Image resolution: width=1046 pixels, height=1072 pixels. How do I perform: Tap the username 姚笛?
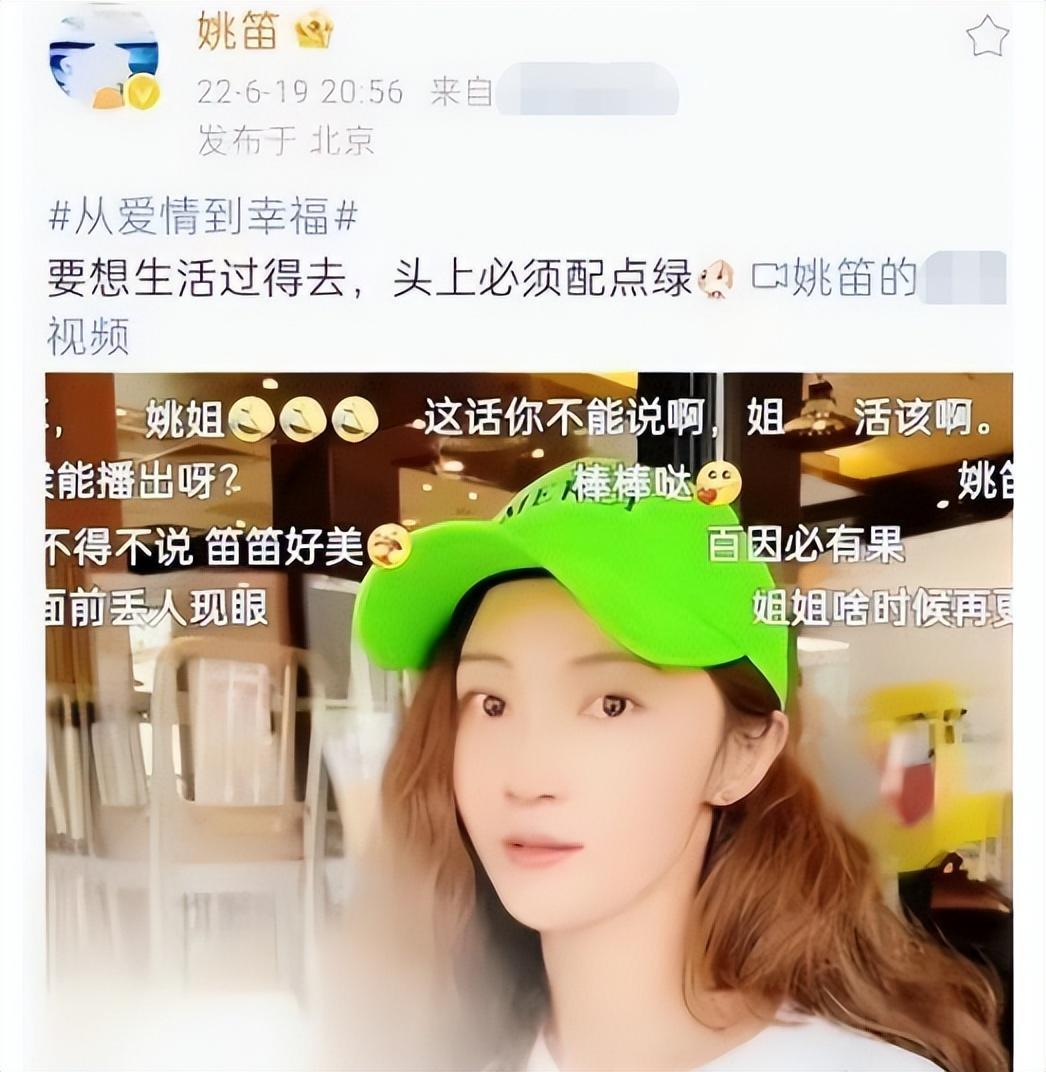[x=240, y=32]
